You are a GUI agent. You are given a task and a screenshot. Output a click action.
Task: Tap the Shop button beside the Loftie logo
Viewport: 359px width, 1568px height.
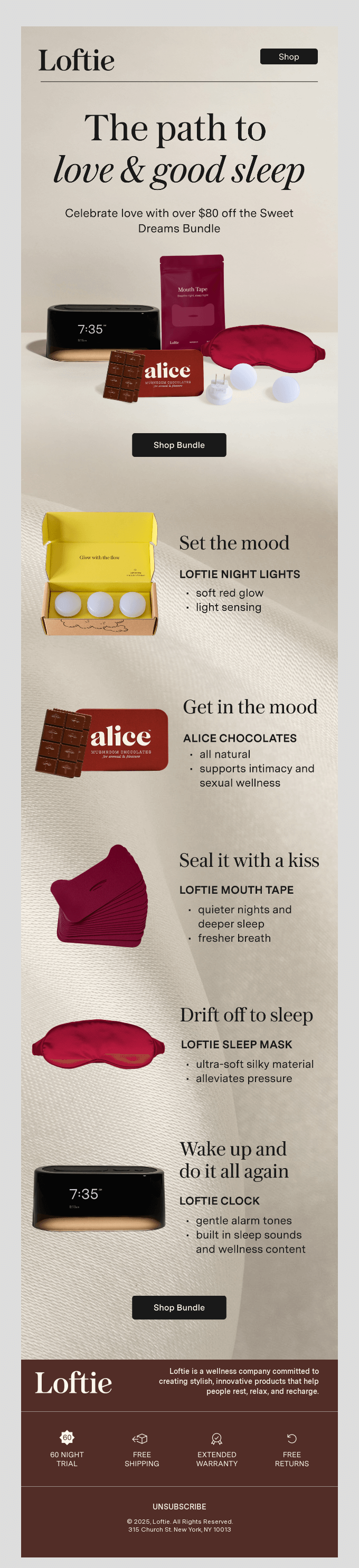pyautogui.click(x=288, y=56)
